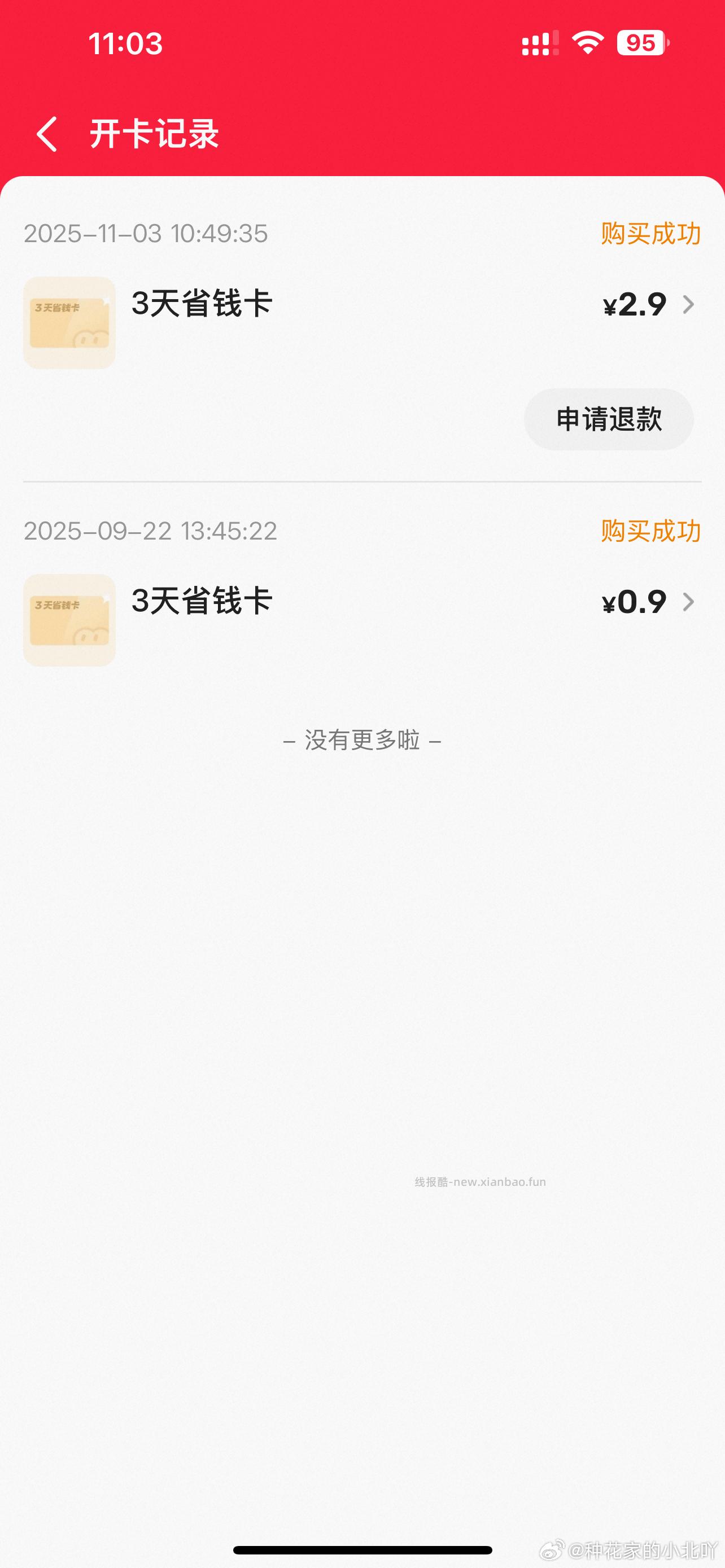This screenshot has width=725, height=1568.
Task: Expand details of the ¥0.9 order
Action: (x=688, y=603)
